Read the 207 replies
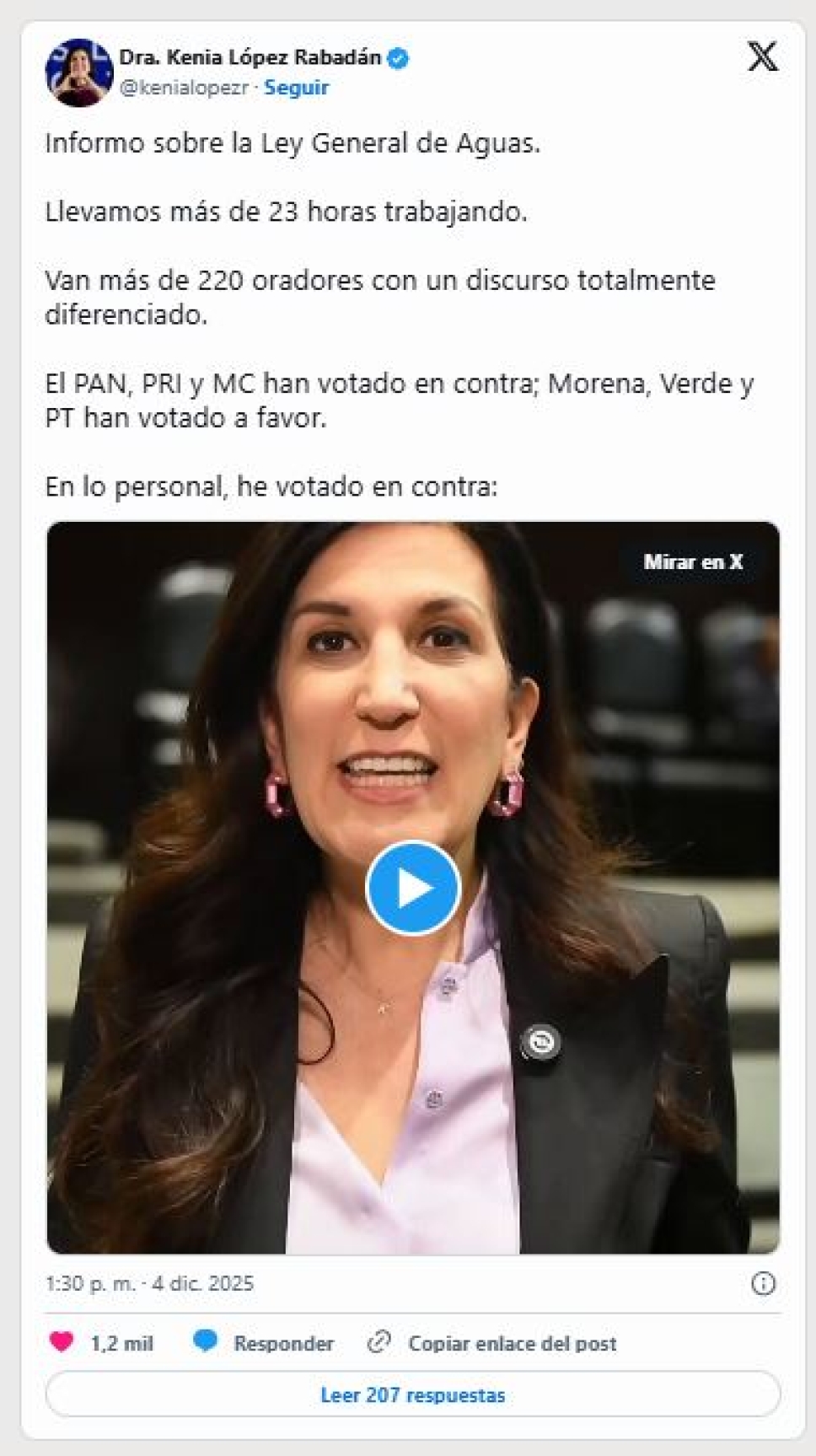Image resolution: width=816 pixels, height=1456 pixels. 412,1395
